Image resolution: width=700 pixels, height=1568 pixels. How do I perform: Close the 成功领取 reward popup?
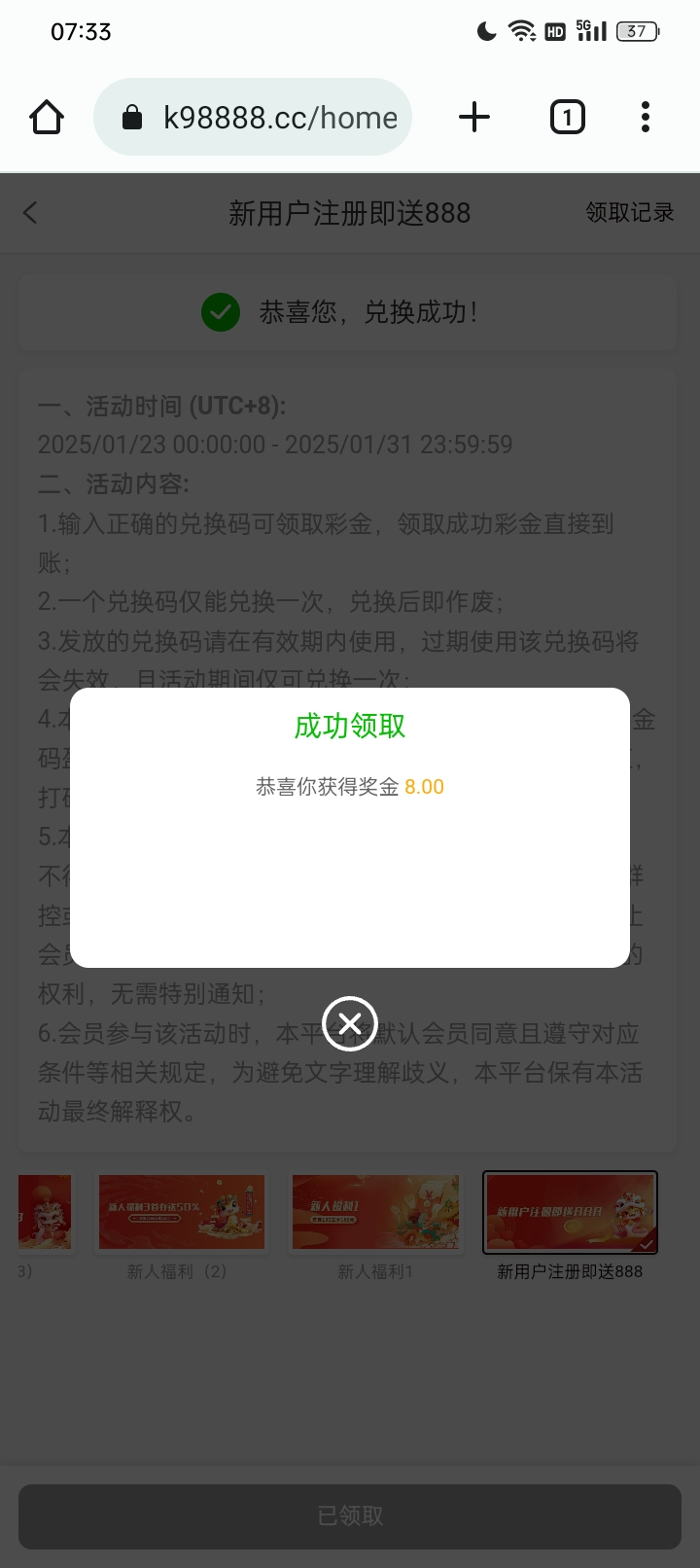pos(350,1023)
